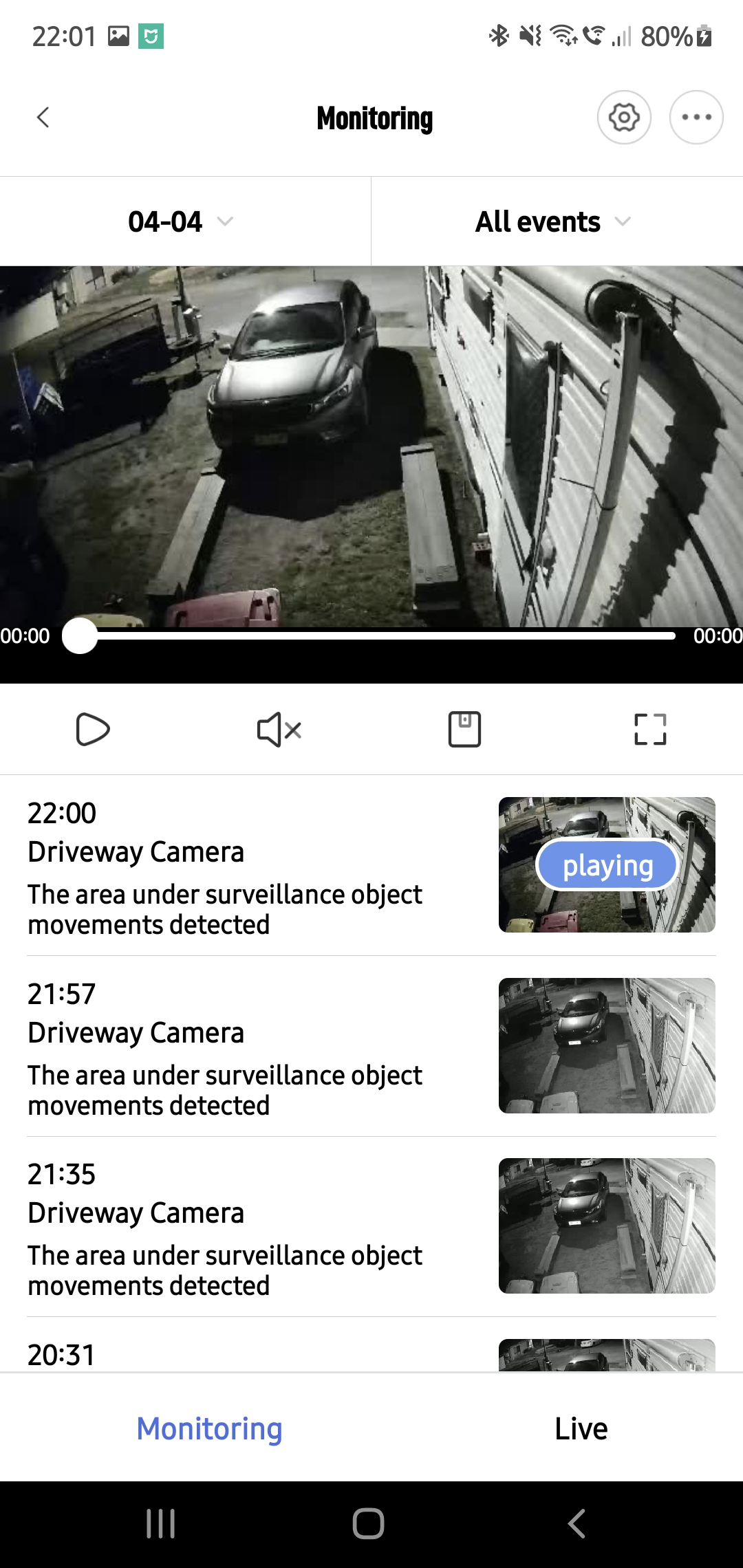Select the Monitoring bottom tab
Viewport: 743px width, 1568px height.
pyautogui.click(x=209, y=1428)
